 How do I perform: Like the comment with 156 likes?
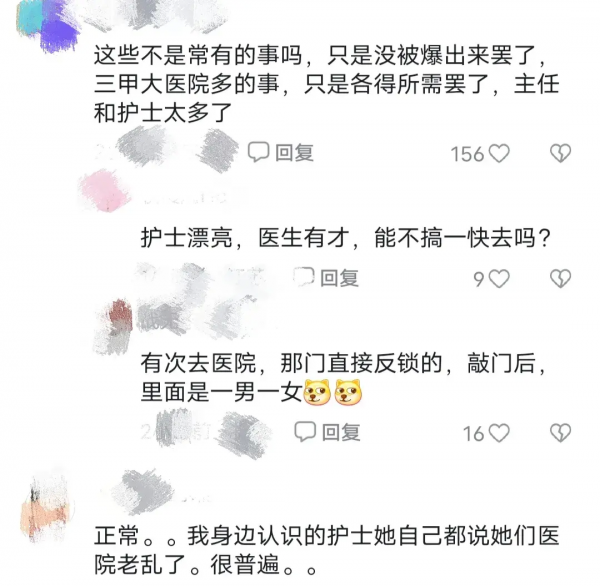pyautogui.click(x=498, y=153)
